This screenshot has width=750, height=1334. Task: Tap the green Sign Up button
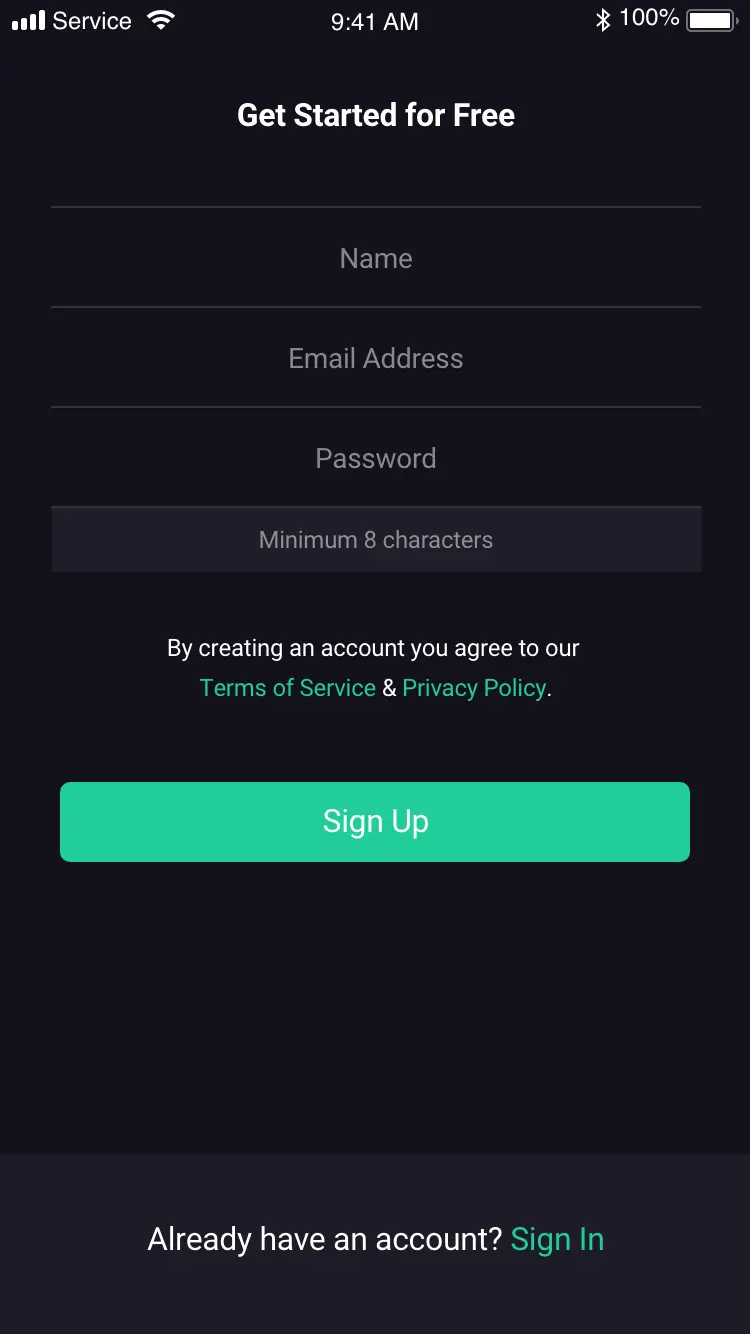click(375, 822)
